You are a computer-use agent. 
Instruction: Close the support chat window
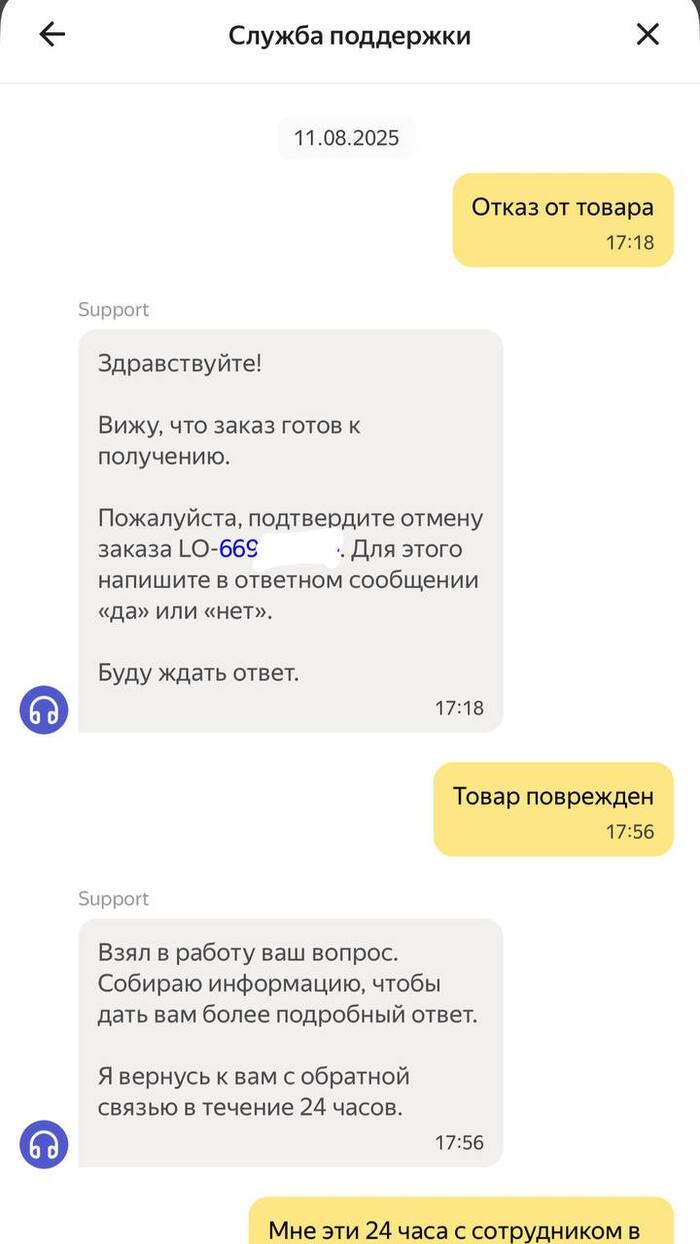tap(648, 35)
